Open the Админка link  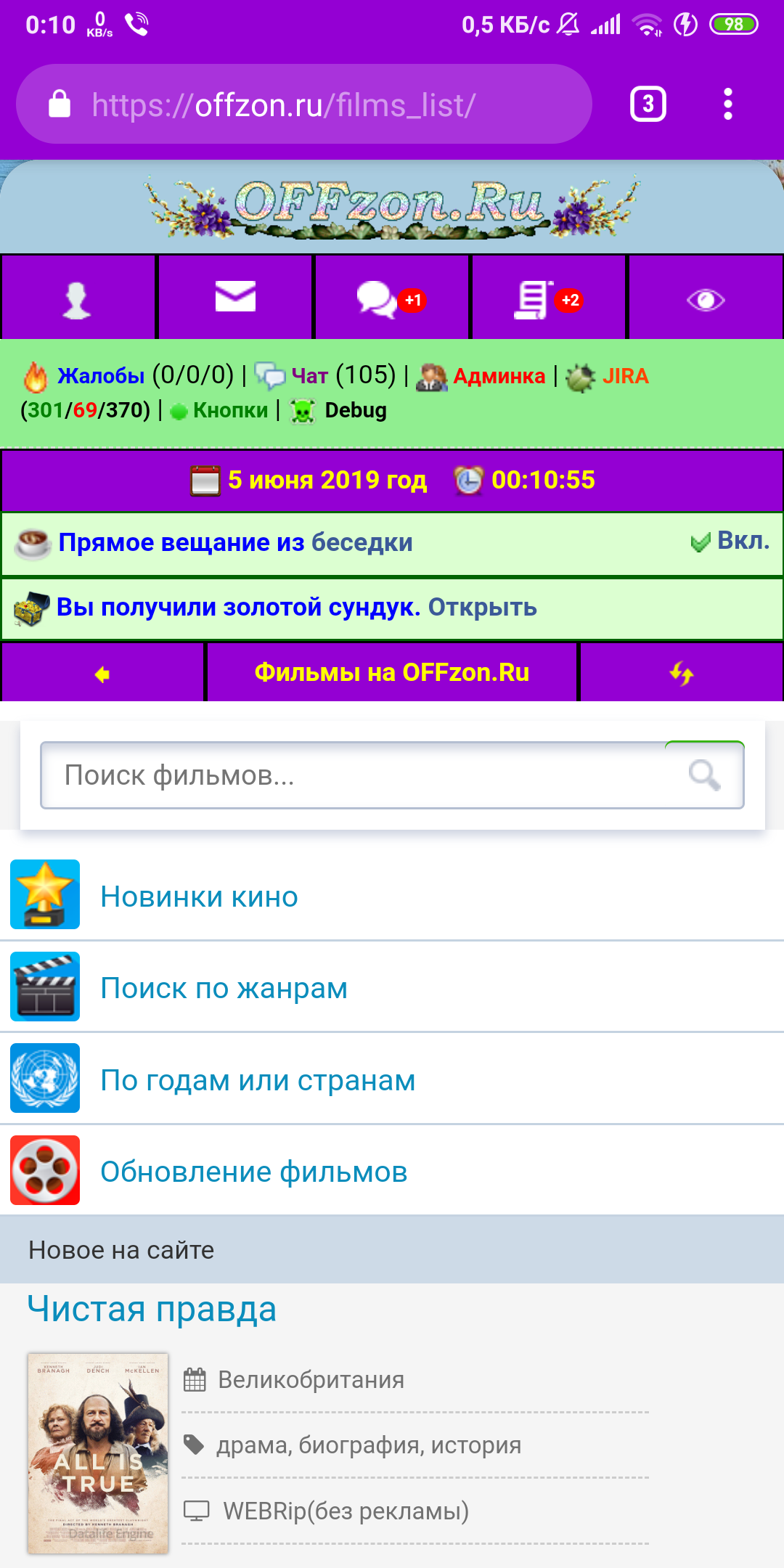coord(499,376)
